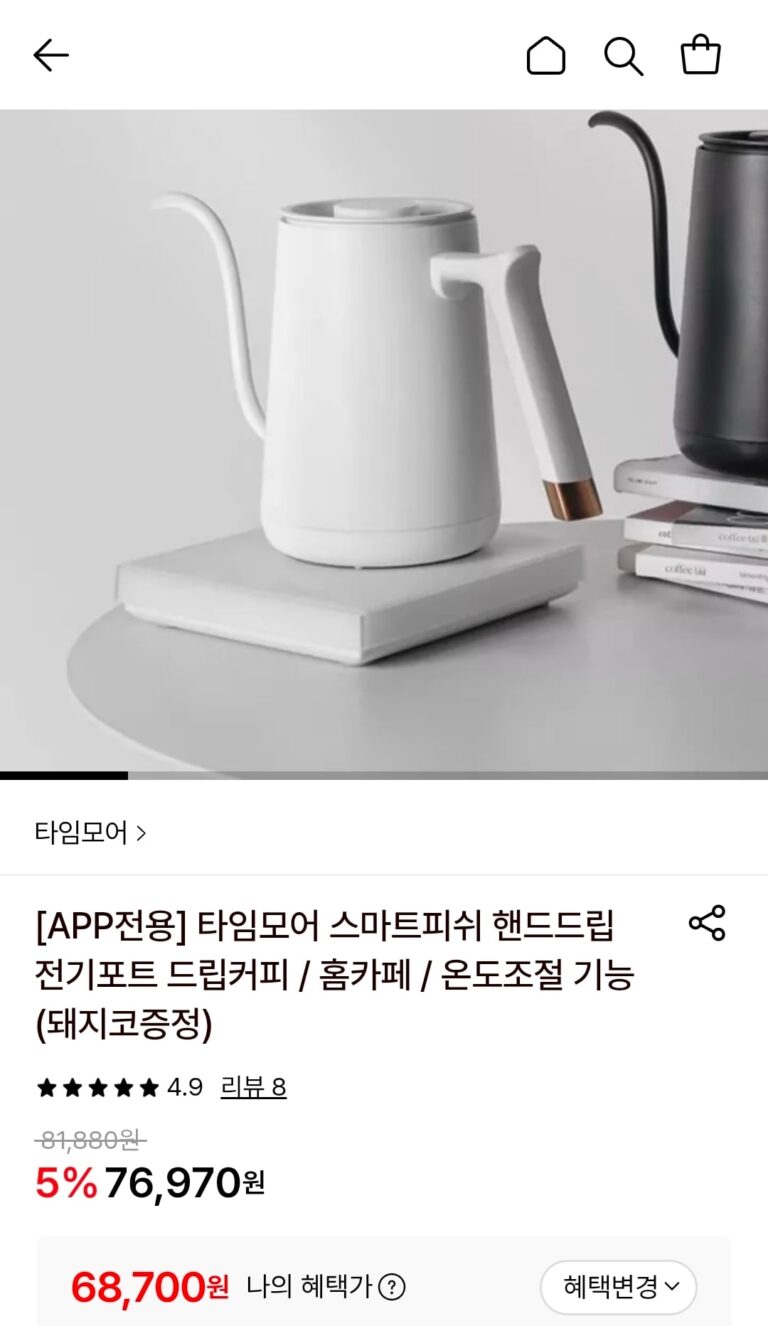Screen dimensions: 768x1326
Task: Share this kettle product
Action: [707, 923]
